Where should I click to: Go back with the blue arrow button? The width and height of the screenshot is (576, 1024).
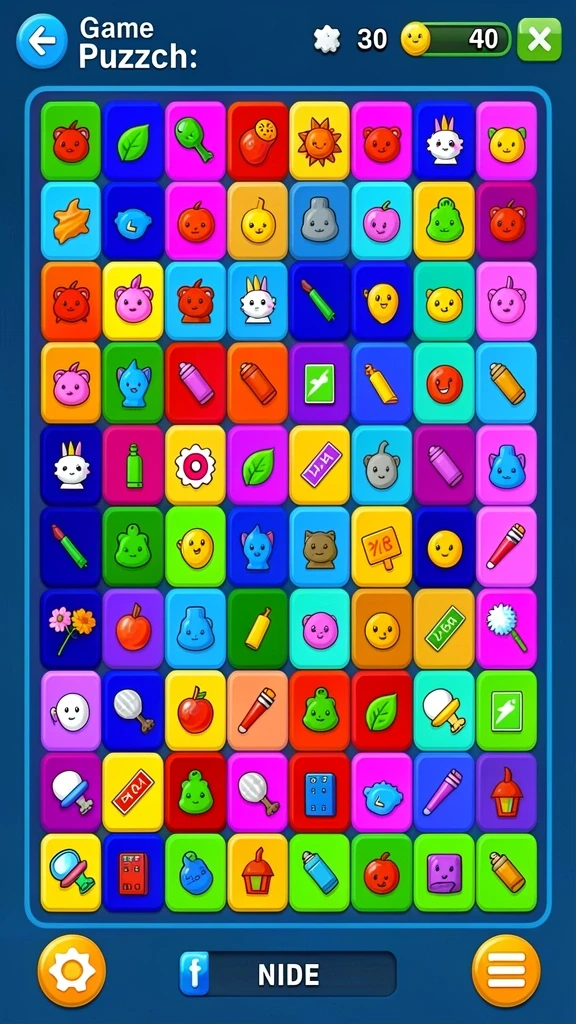tap(42, 41)
